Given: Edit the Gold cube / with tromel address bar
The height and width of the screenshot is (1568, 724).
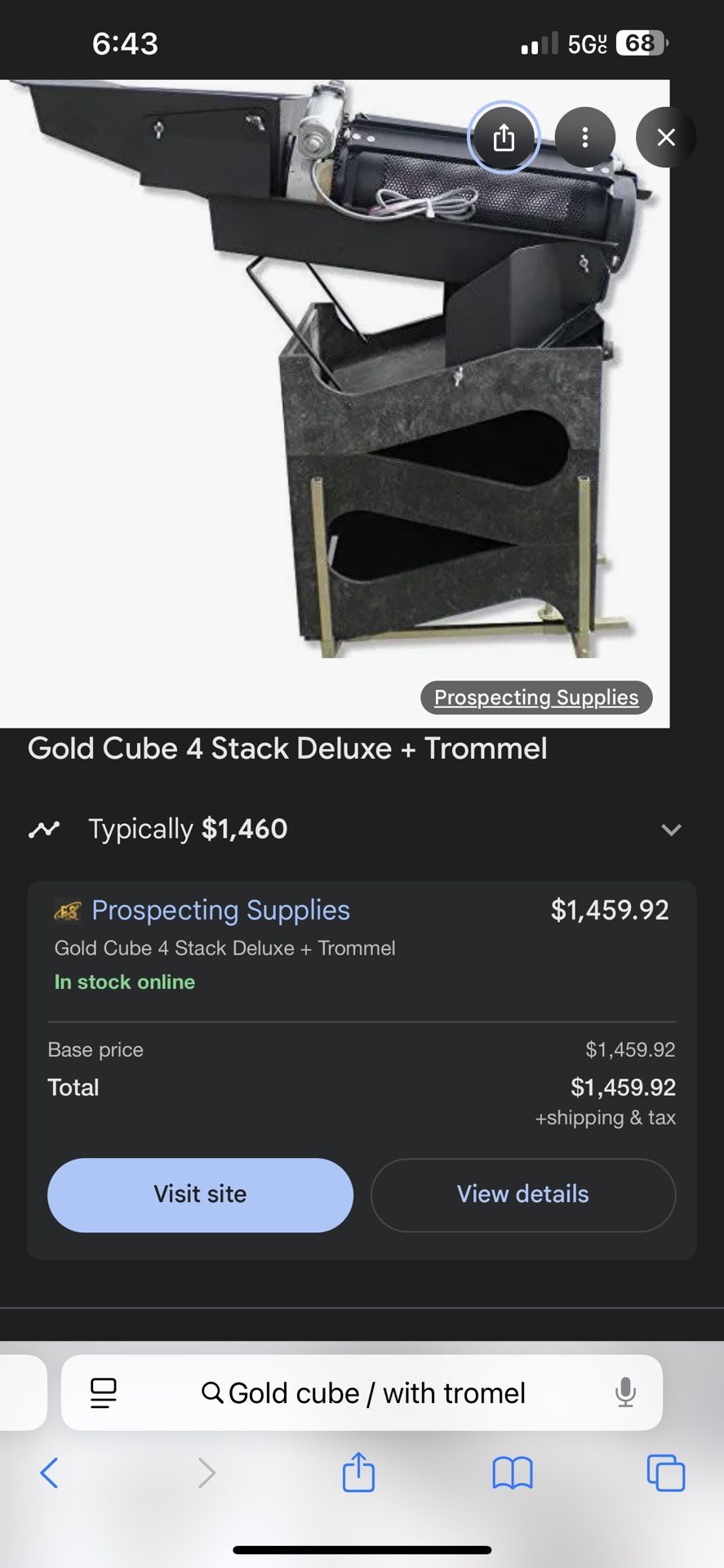Looking at the screenshot, I should pos(362,1392).
